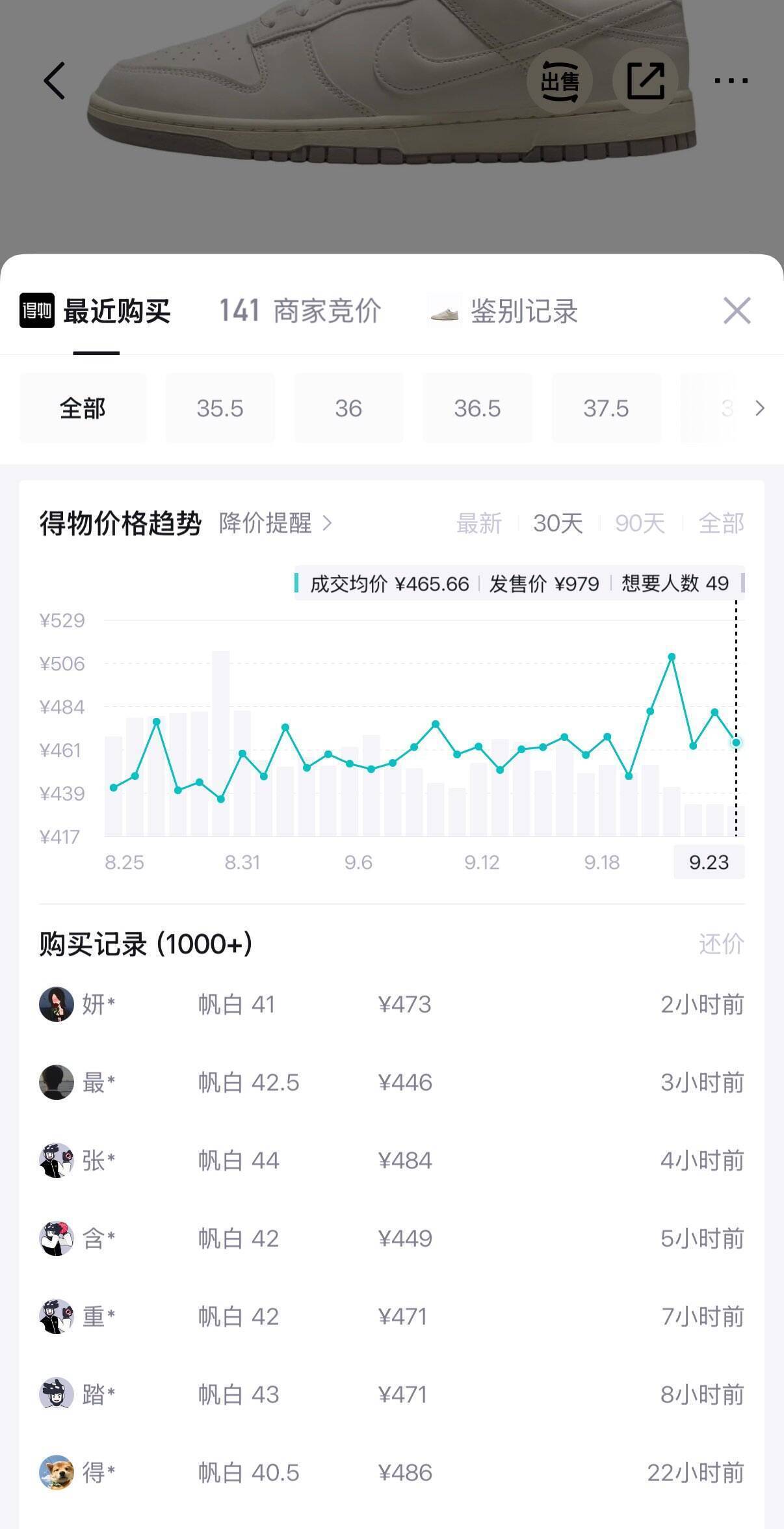Open the three-dot overflow menu

point(731,81)
